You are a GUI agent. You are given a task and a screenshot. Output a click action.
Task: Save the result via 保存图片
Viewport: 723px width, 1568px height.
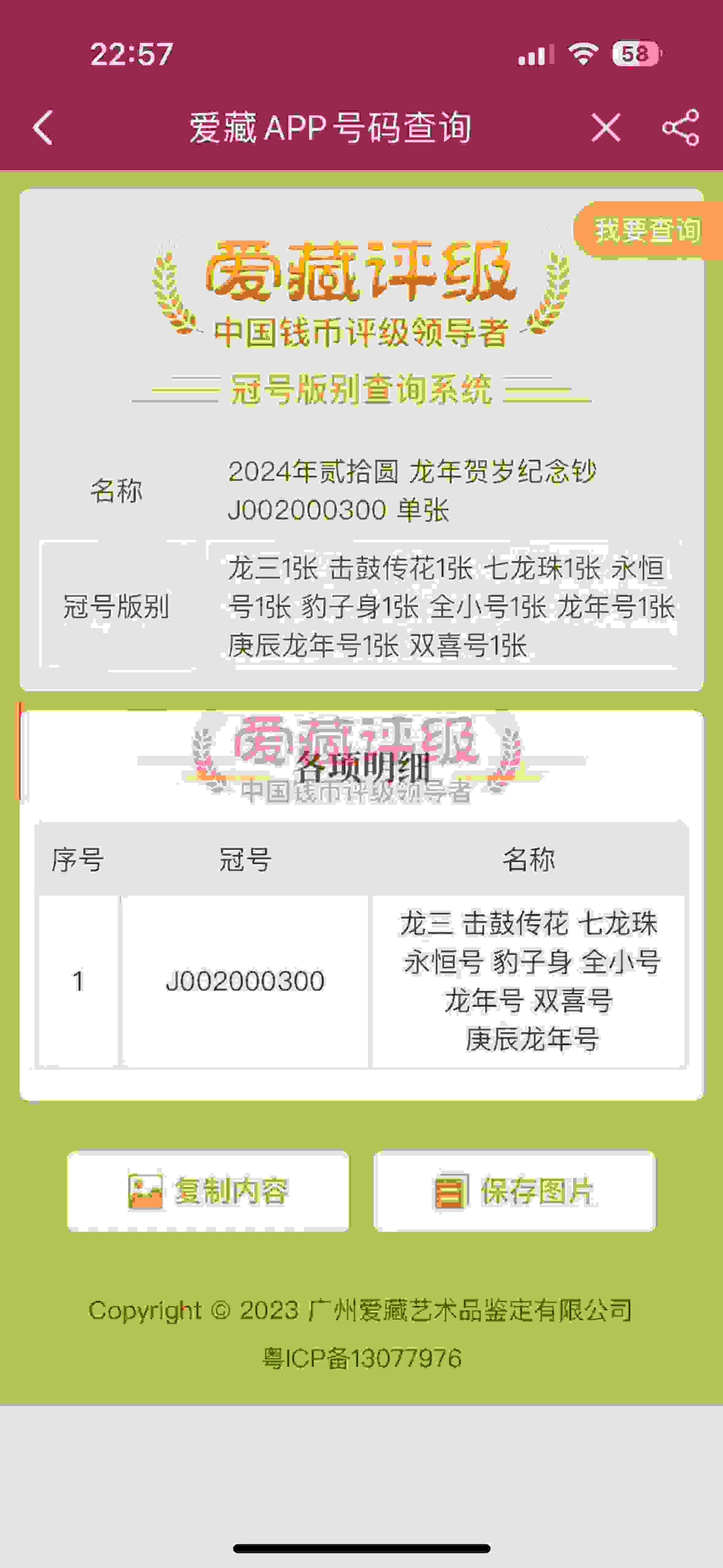click(x=515, y=1191)
